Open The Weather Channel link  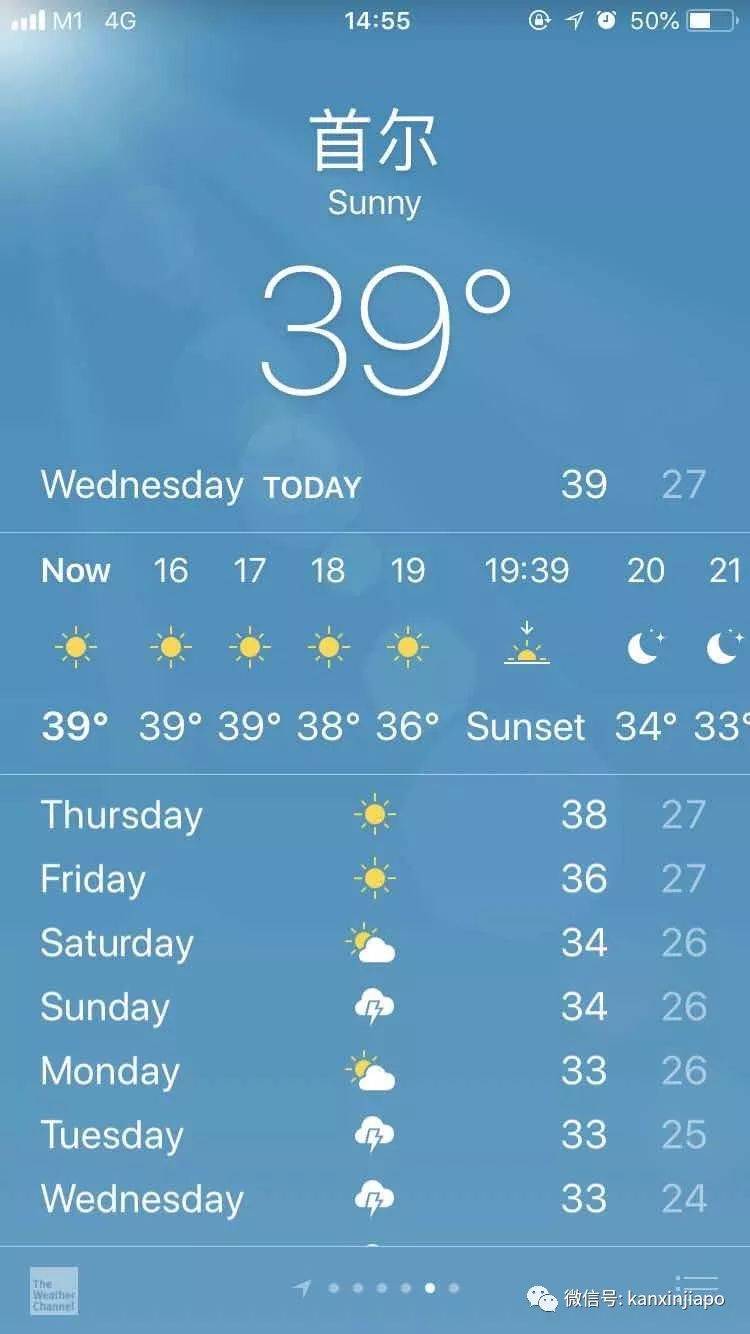tap(54, 1290)
